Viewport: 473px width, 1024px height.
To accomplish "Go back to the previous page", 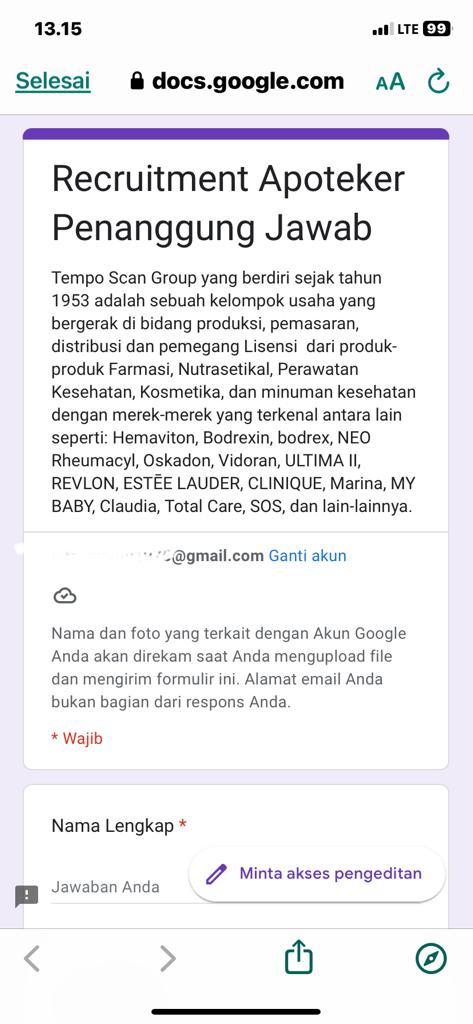I will point(31,959).
